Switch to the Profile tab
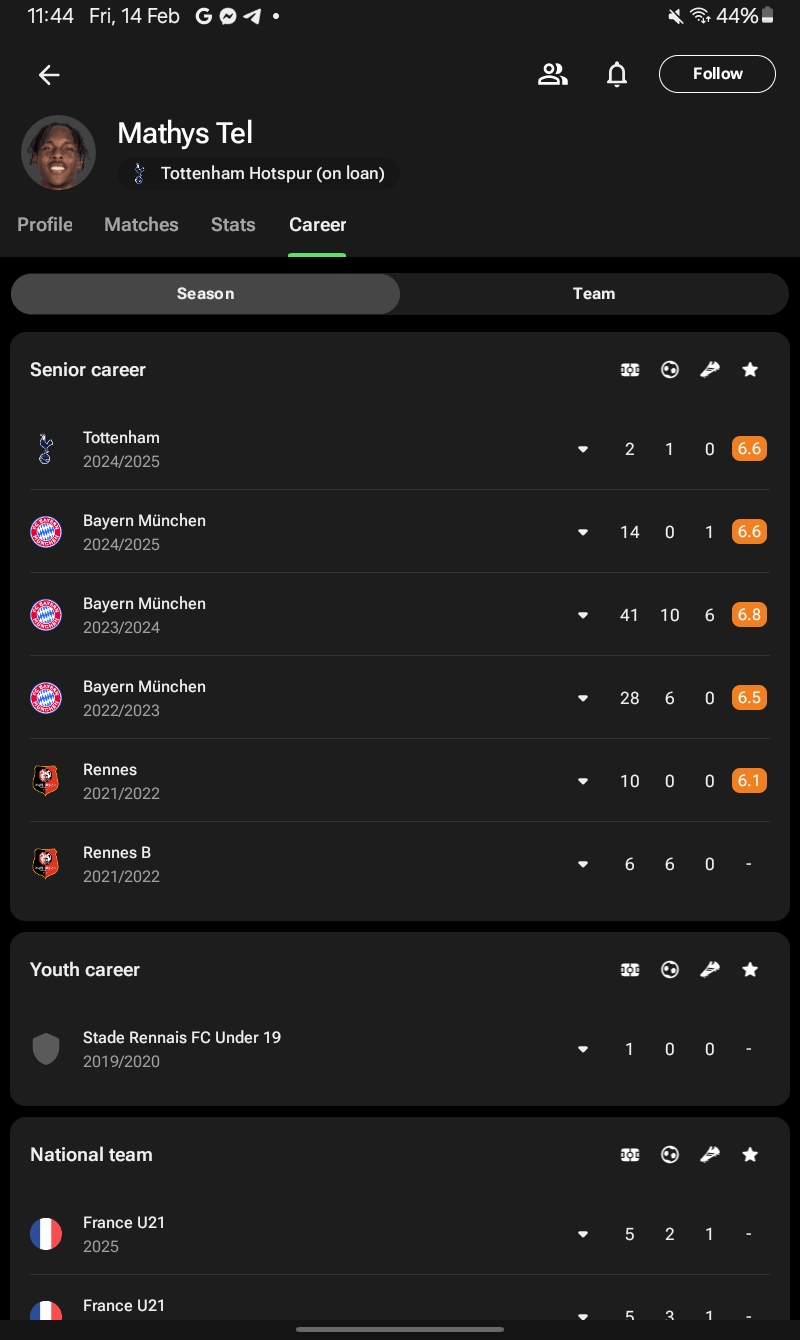Screen dimensions: 800x1340 point(45,225)
